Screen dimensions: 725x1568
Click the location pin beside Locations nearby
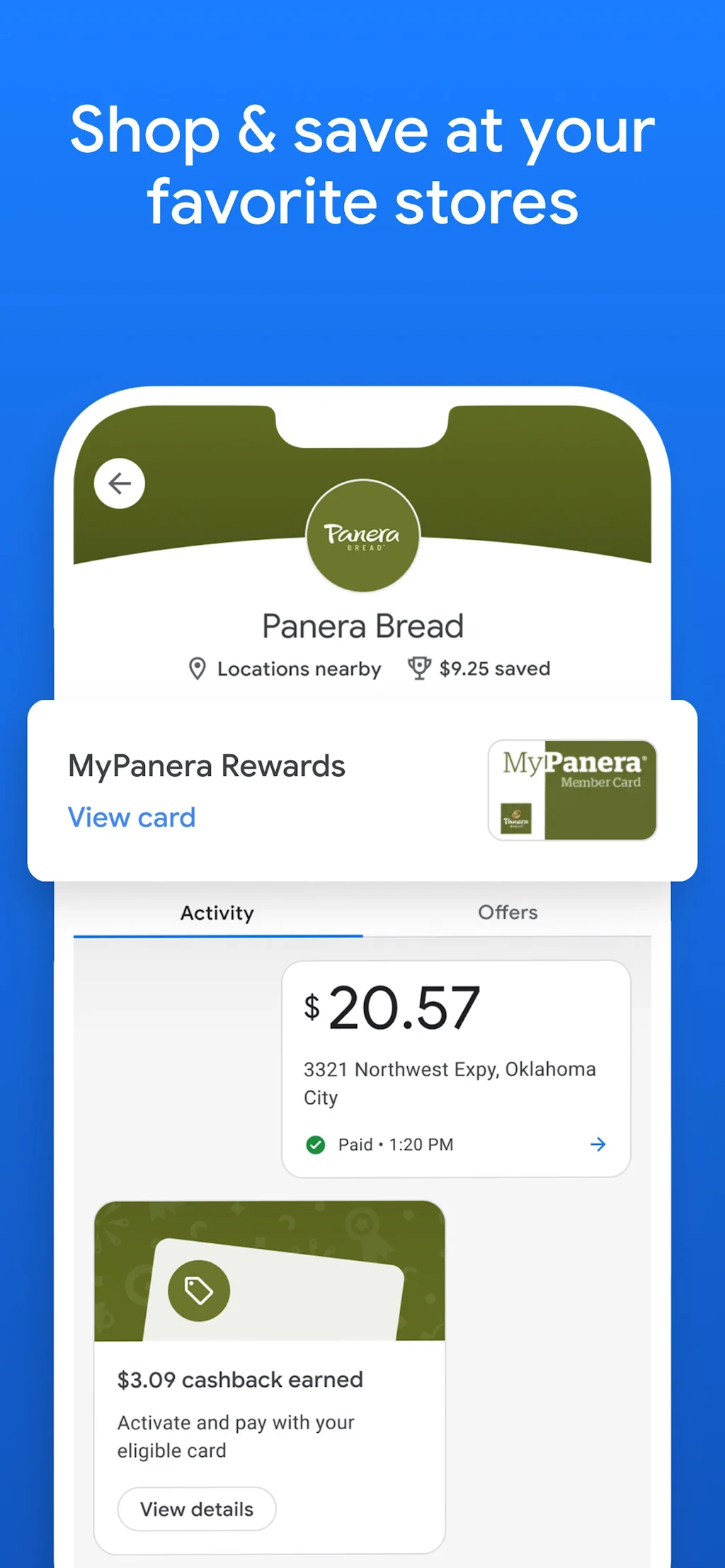pyautogui.click(x=198, y=668)
